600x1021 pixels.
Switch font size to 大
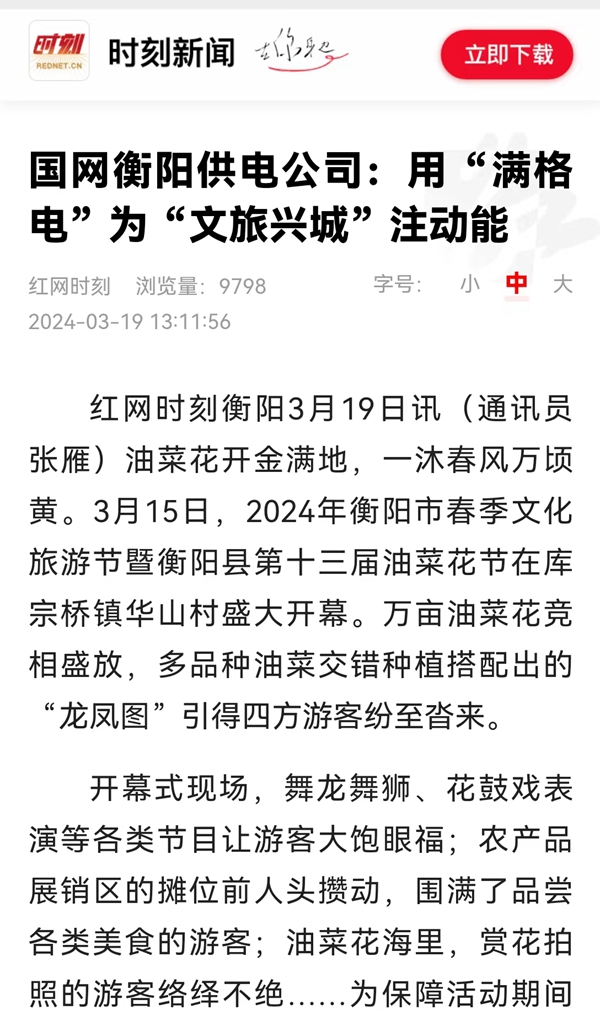click(562, 284)
